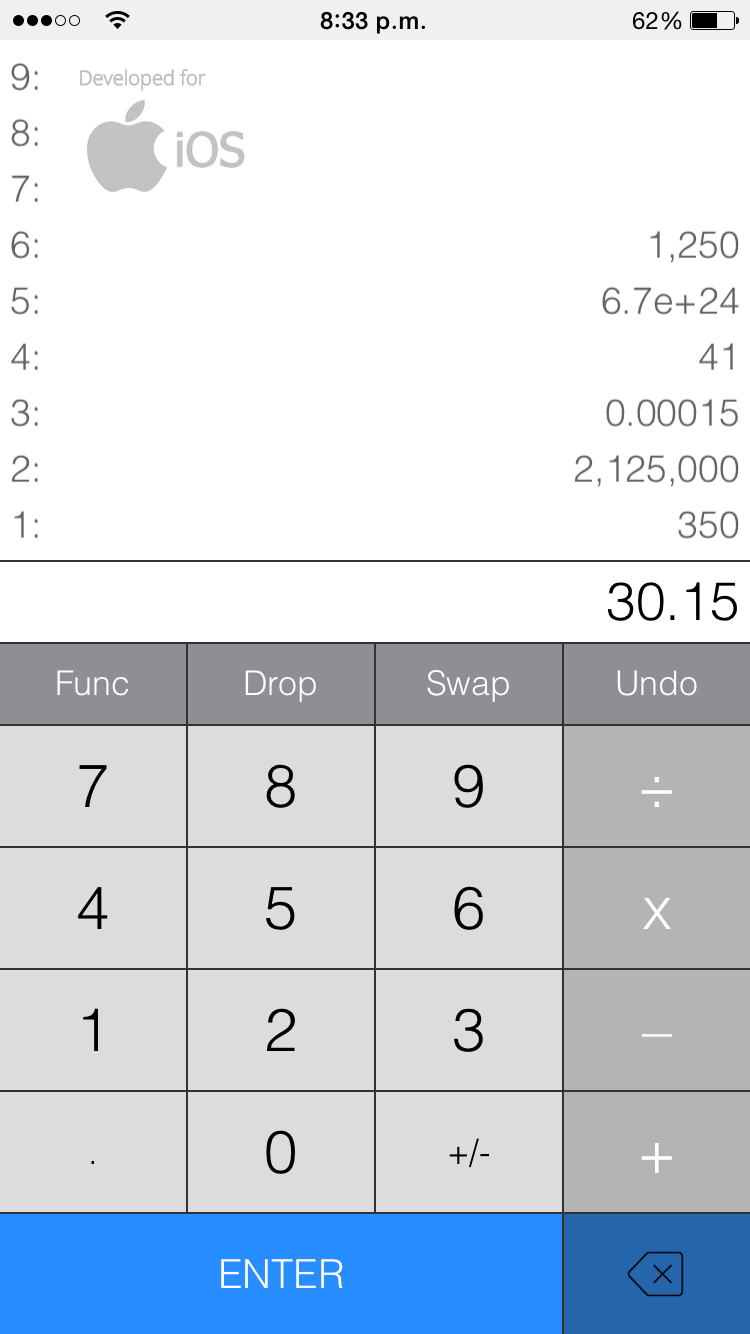Tap ENTER to add 30.15 to the stack
750x1334 pixels.
click(x=281, y=1274)
